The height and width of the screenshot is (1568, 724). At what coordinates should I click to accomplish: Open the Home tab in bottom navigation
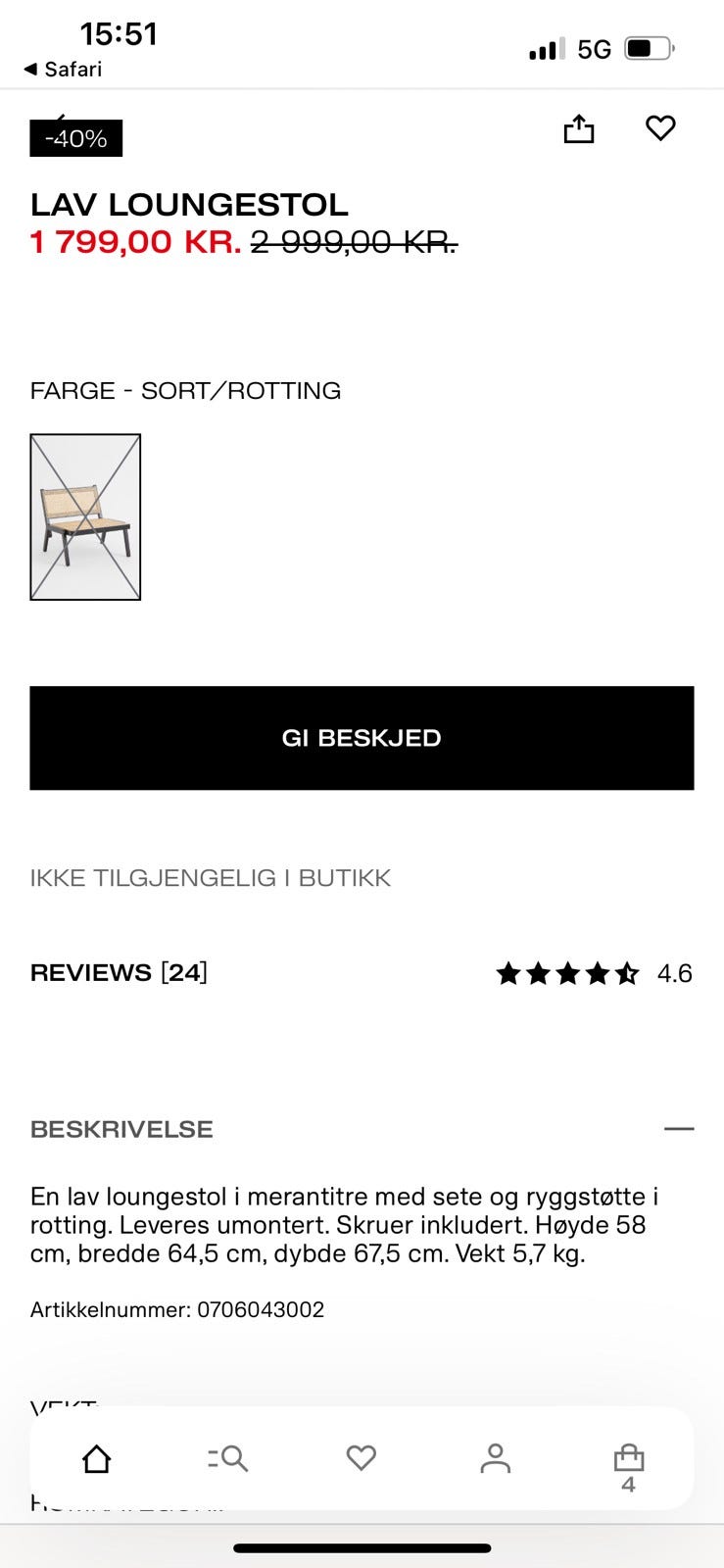coord(97,1458)
